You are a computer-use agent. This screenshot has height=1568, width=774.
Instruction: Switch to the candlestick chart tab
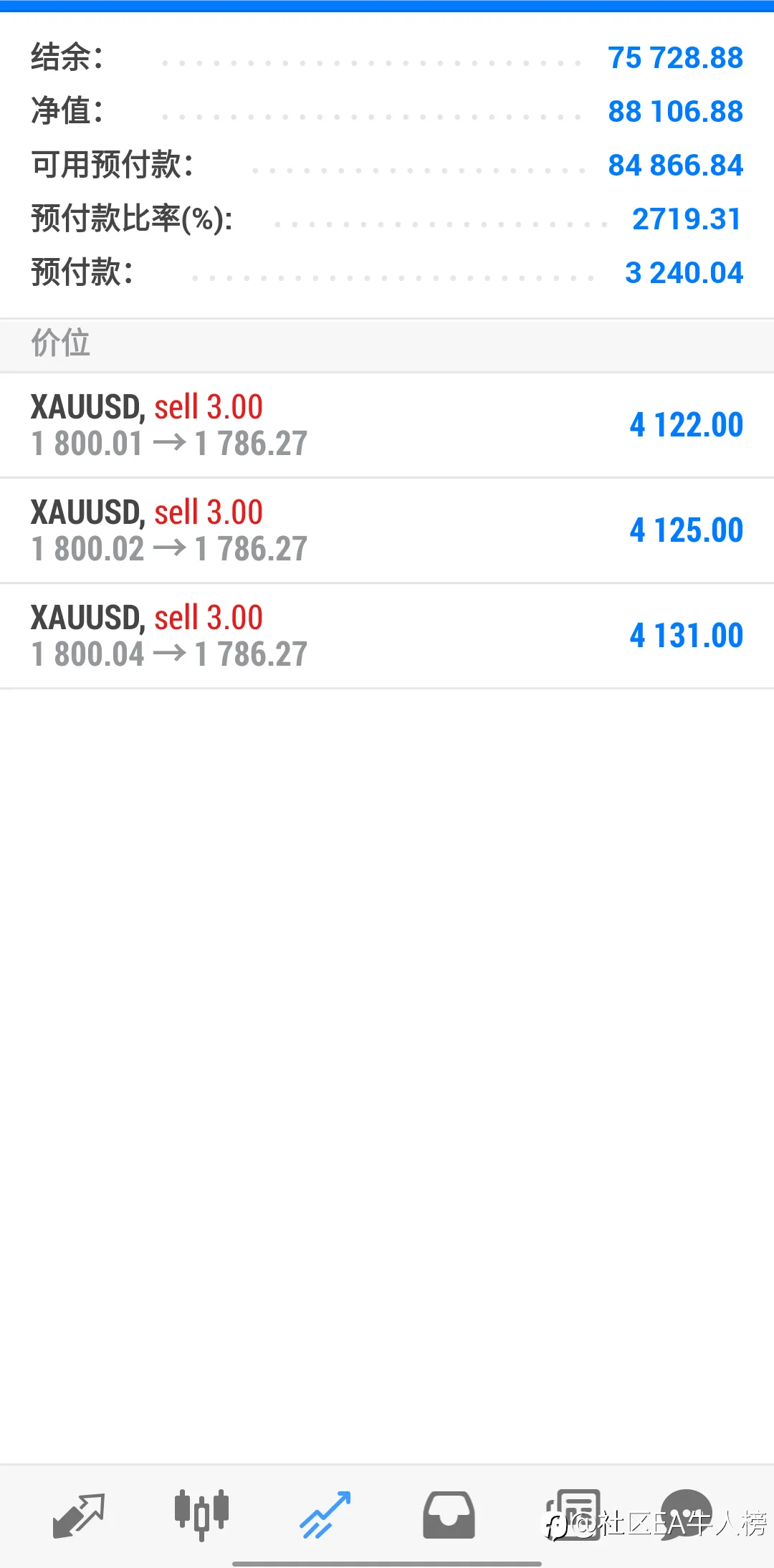coord(201,1515)
